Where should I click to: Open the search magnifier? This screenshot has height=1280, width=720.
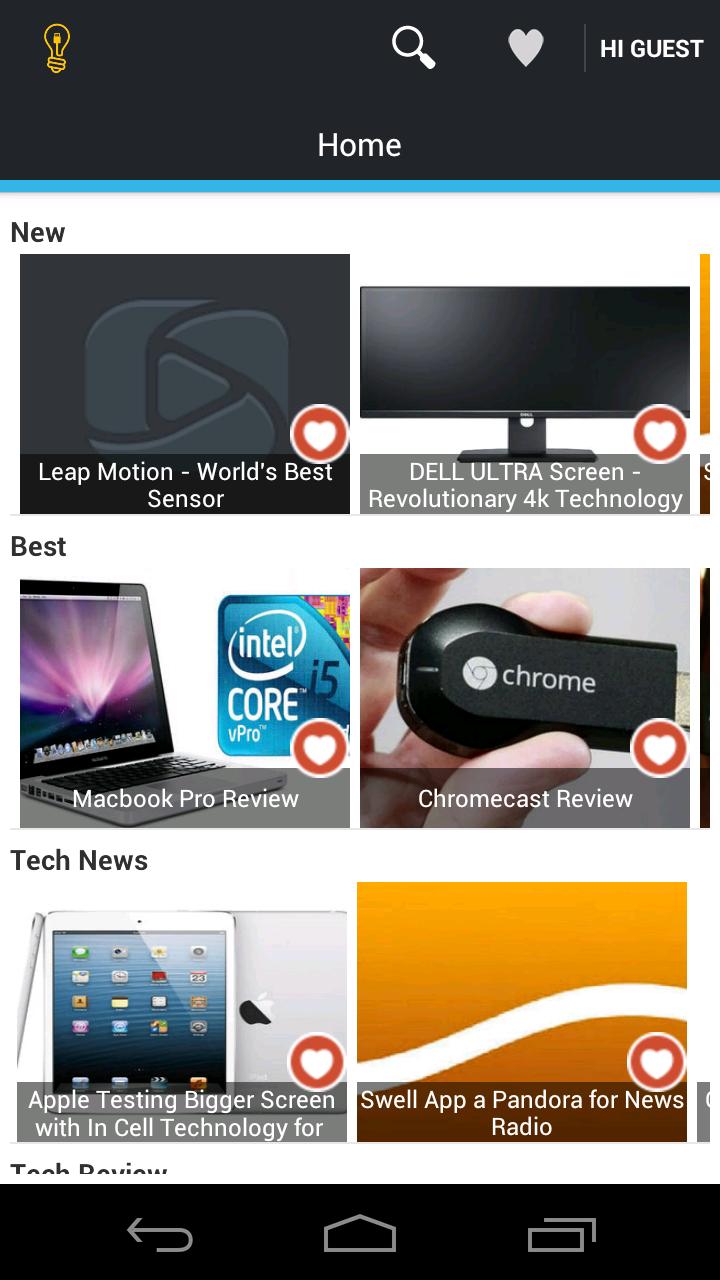pyautogui.click(x=413, y=47)
